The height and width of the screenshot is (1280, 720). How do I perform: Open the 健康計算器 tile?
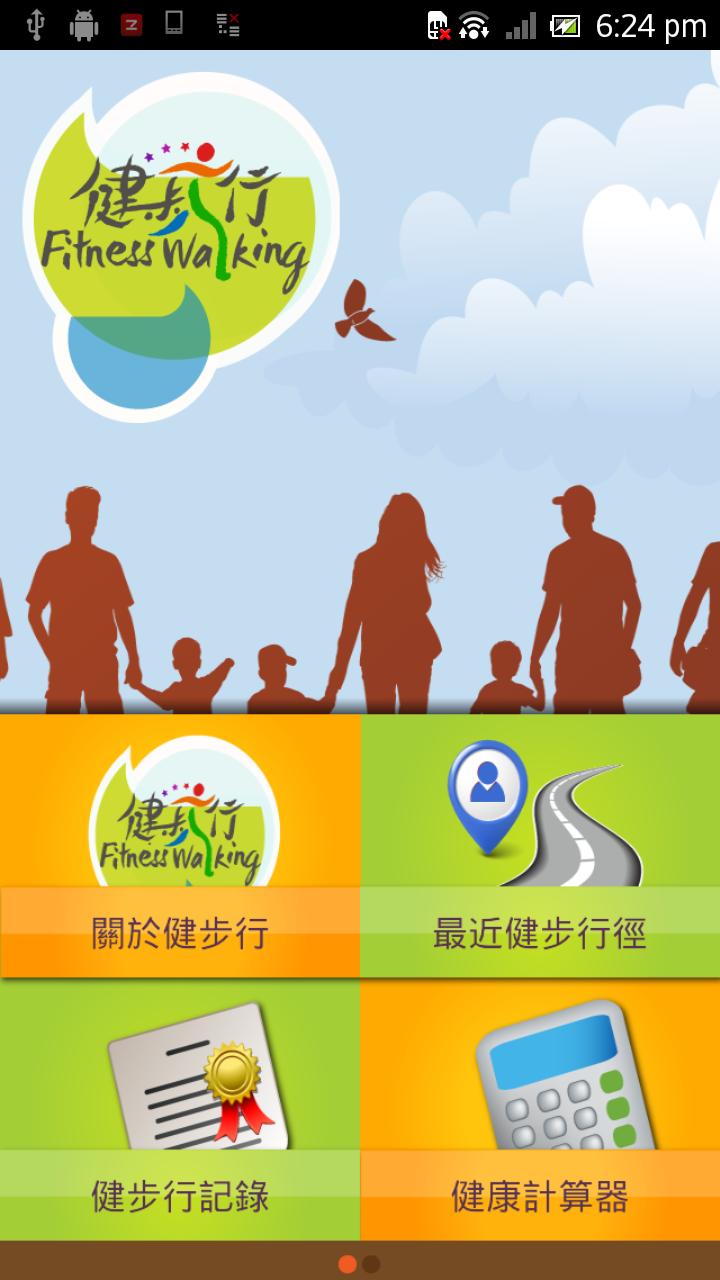click(x=540, y=1110)
